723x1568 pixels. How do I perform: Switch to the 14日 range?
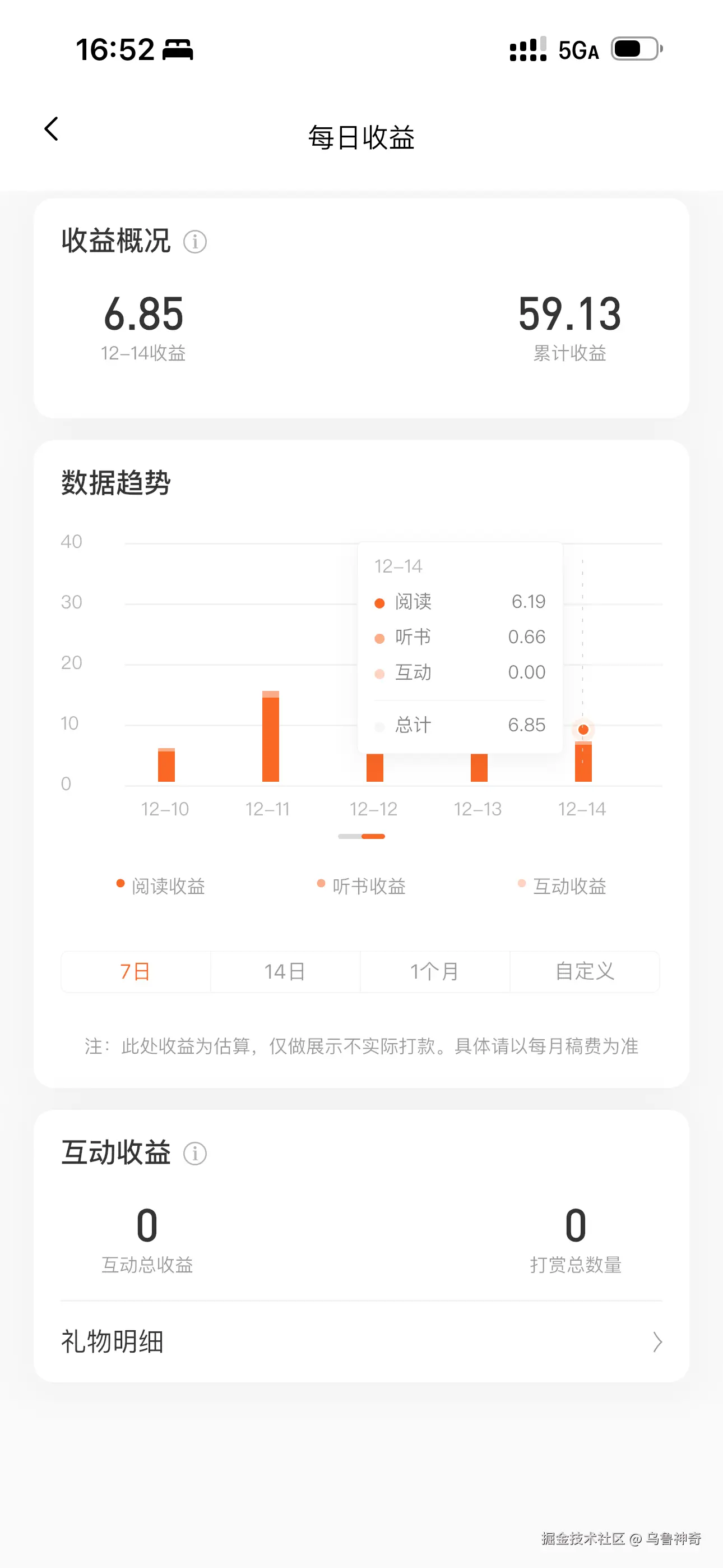[285, 971]
